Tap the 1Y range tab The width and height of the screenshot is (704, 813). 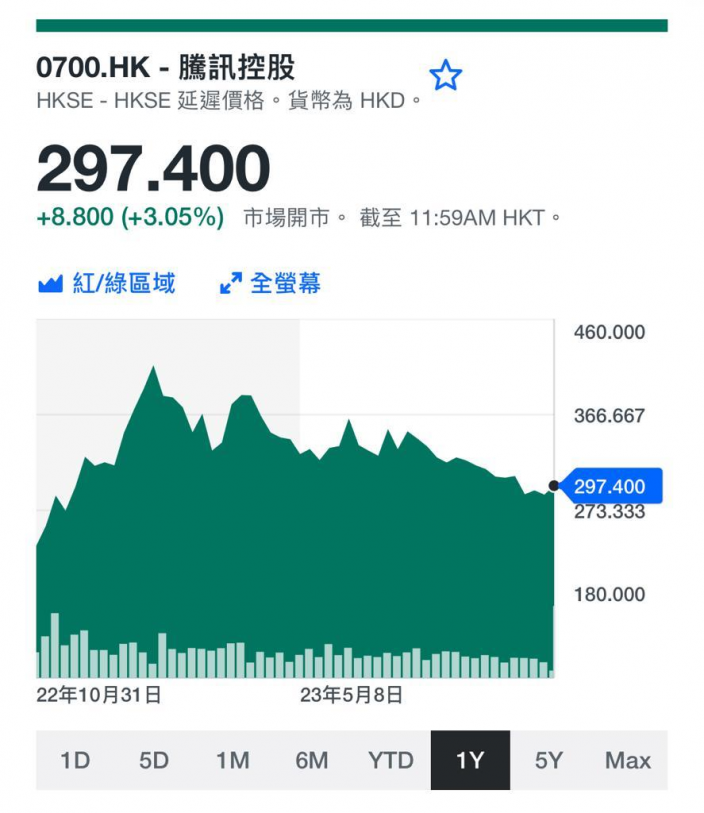(470, 760)
